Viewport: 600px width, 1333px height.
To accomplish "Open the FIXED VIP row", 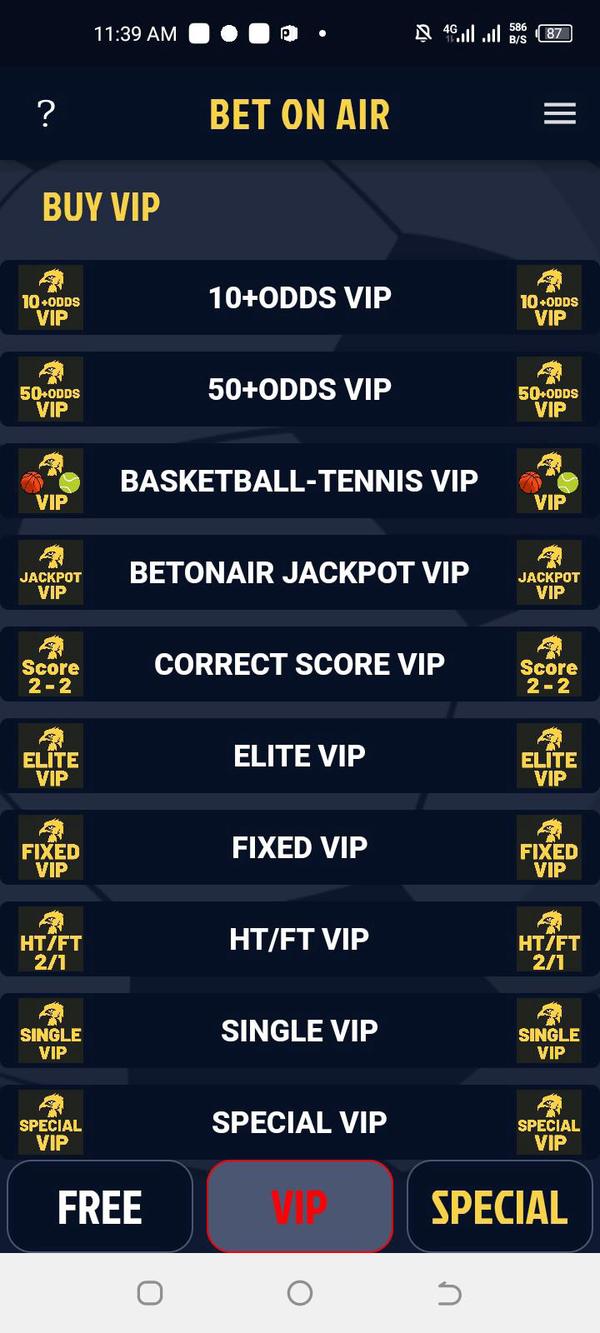I will pos(300,848).
